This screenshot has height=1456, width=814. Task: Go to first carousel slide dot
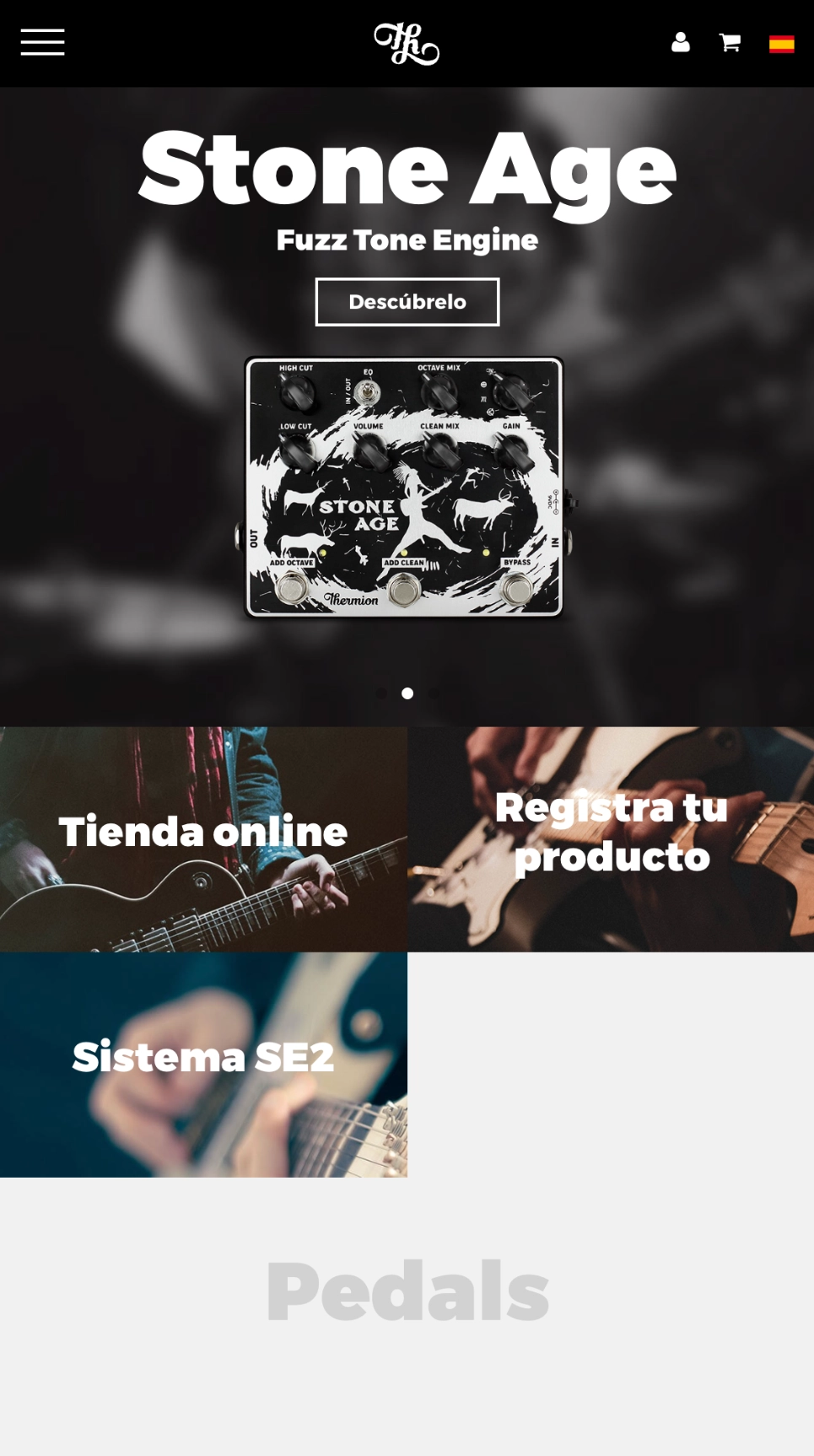click(x=381, y=693)
